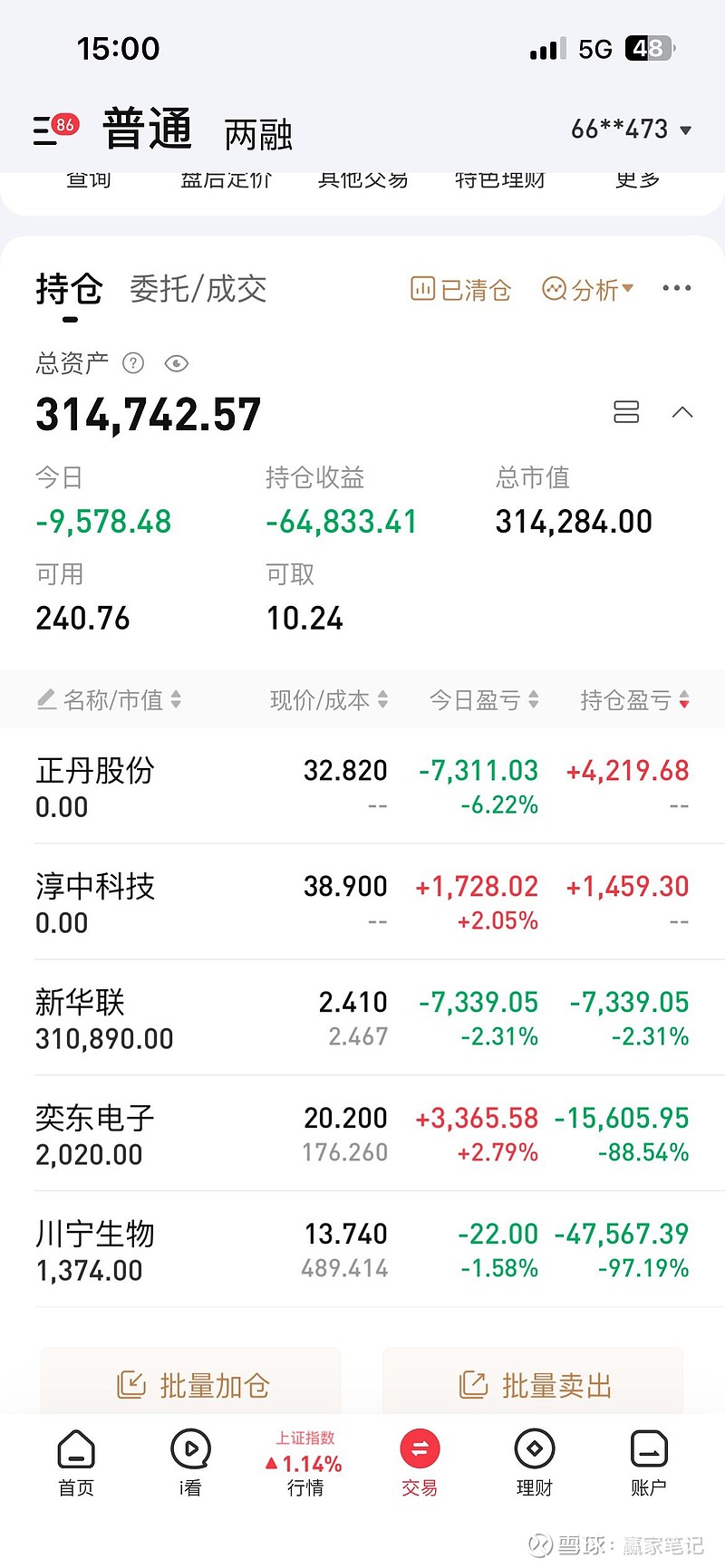Switch to the 两融 tab
This screenshot has width=725, height=1568.
pyautogui.click(x=258, y=135)
